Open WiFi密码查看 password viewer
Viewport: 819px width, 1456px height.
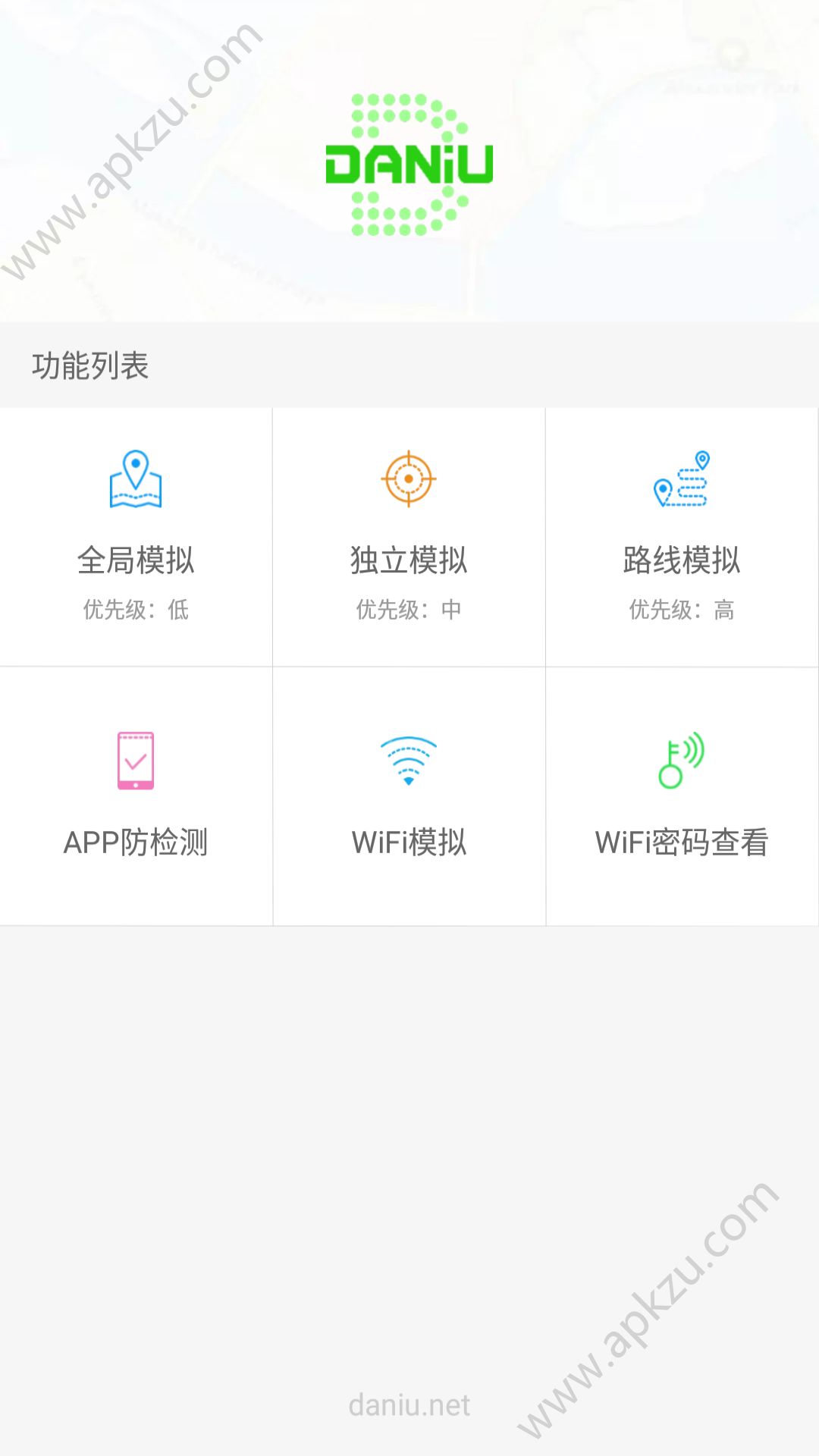tap(681, 795)
